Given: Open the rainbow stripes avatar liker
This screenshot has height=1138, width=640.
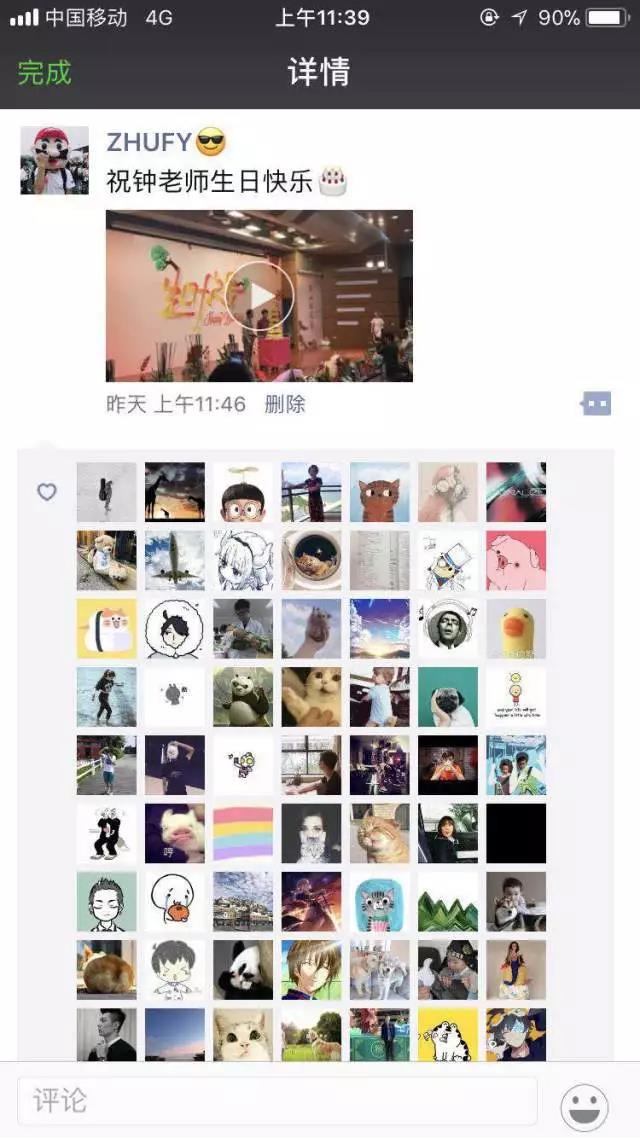Looking at the screenshot, I should point(243,833).
